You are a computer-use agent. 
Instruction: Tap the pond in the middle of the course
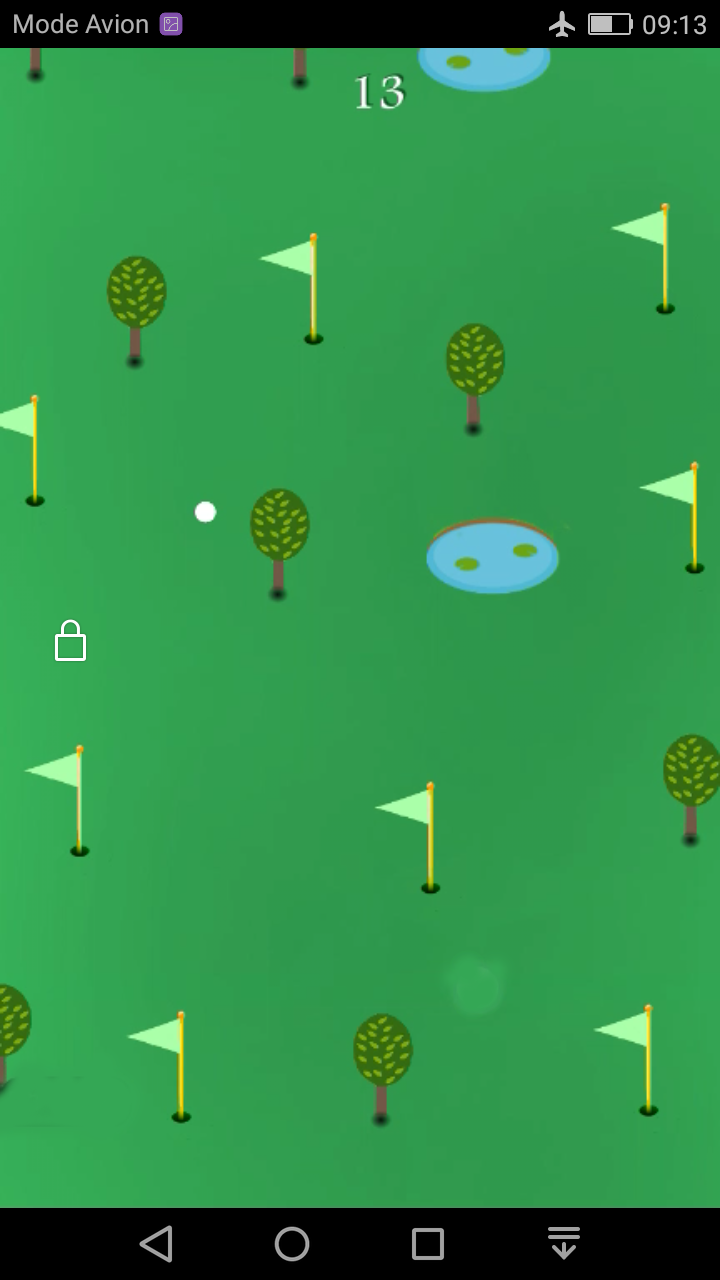(492, 555)
